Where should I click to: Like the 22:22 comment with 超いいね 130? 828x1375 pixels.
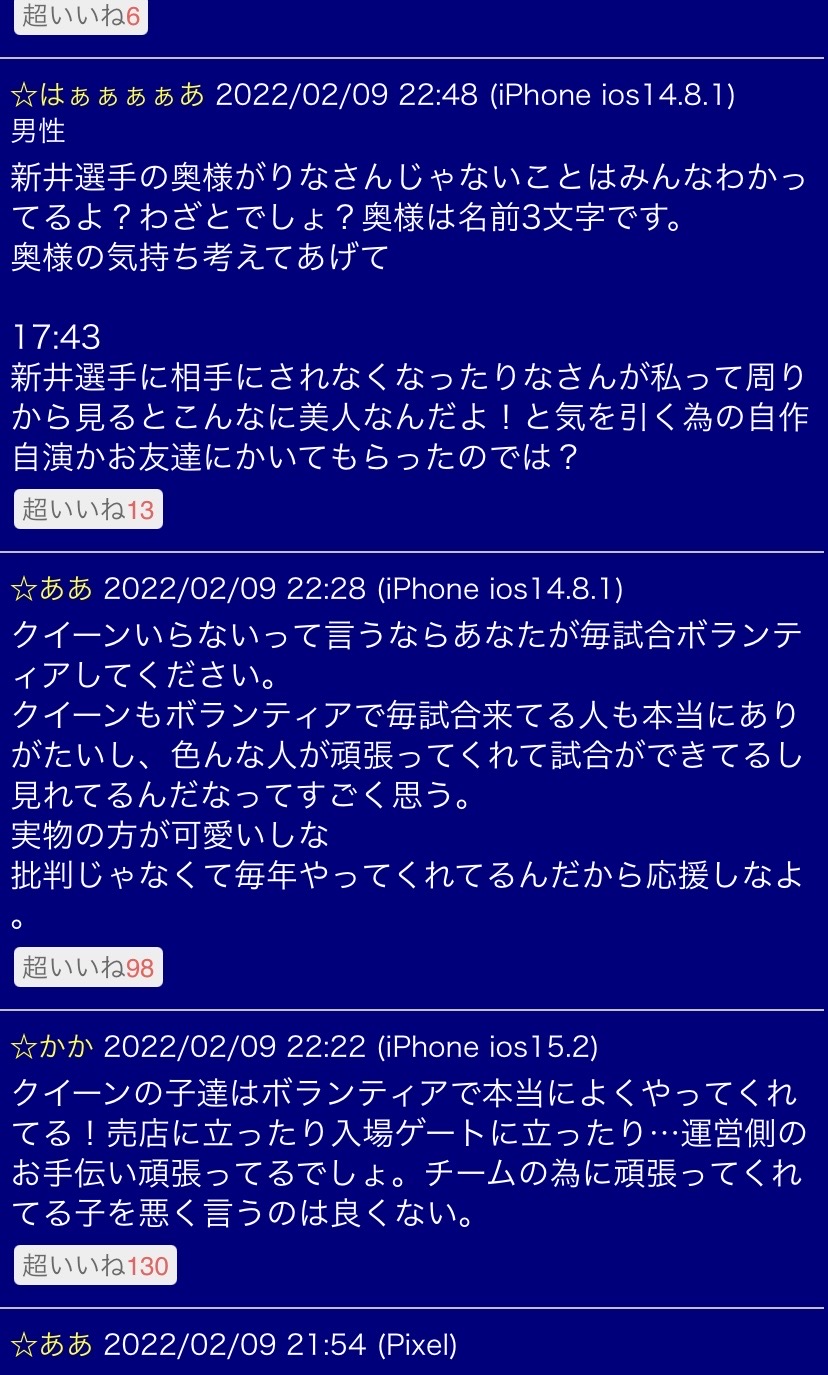click(x=95, y=1266)
